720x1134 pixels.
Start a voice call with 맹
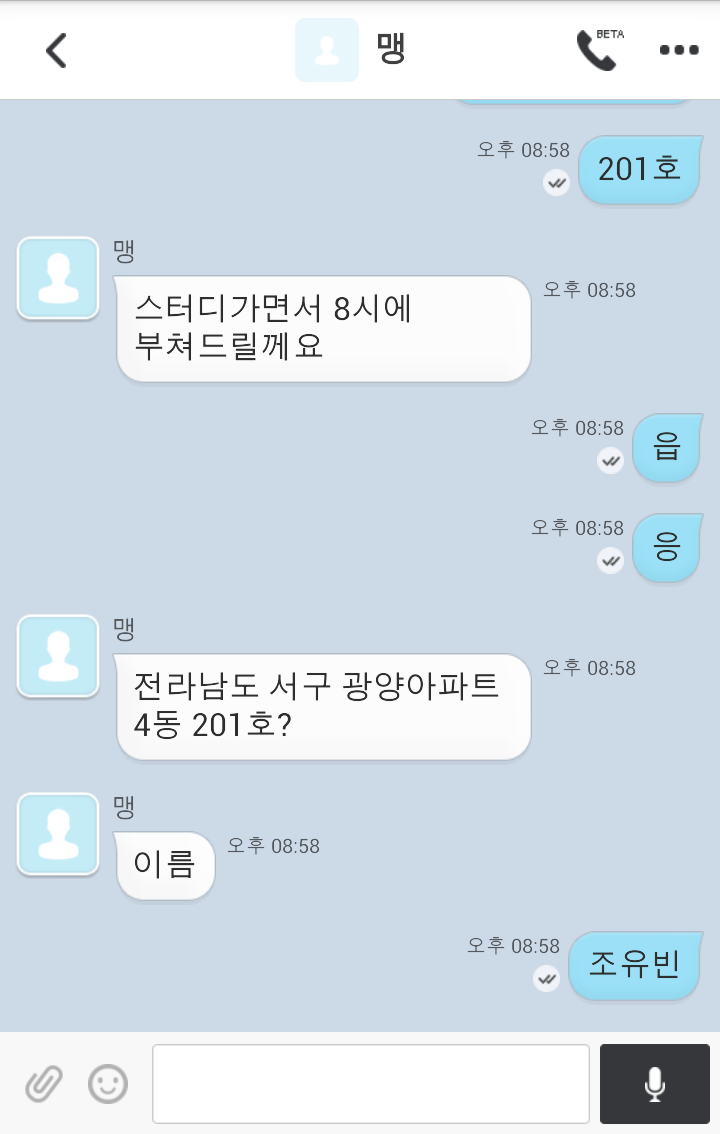[x=597, y=50]
